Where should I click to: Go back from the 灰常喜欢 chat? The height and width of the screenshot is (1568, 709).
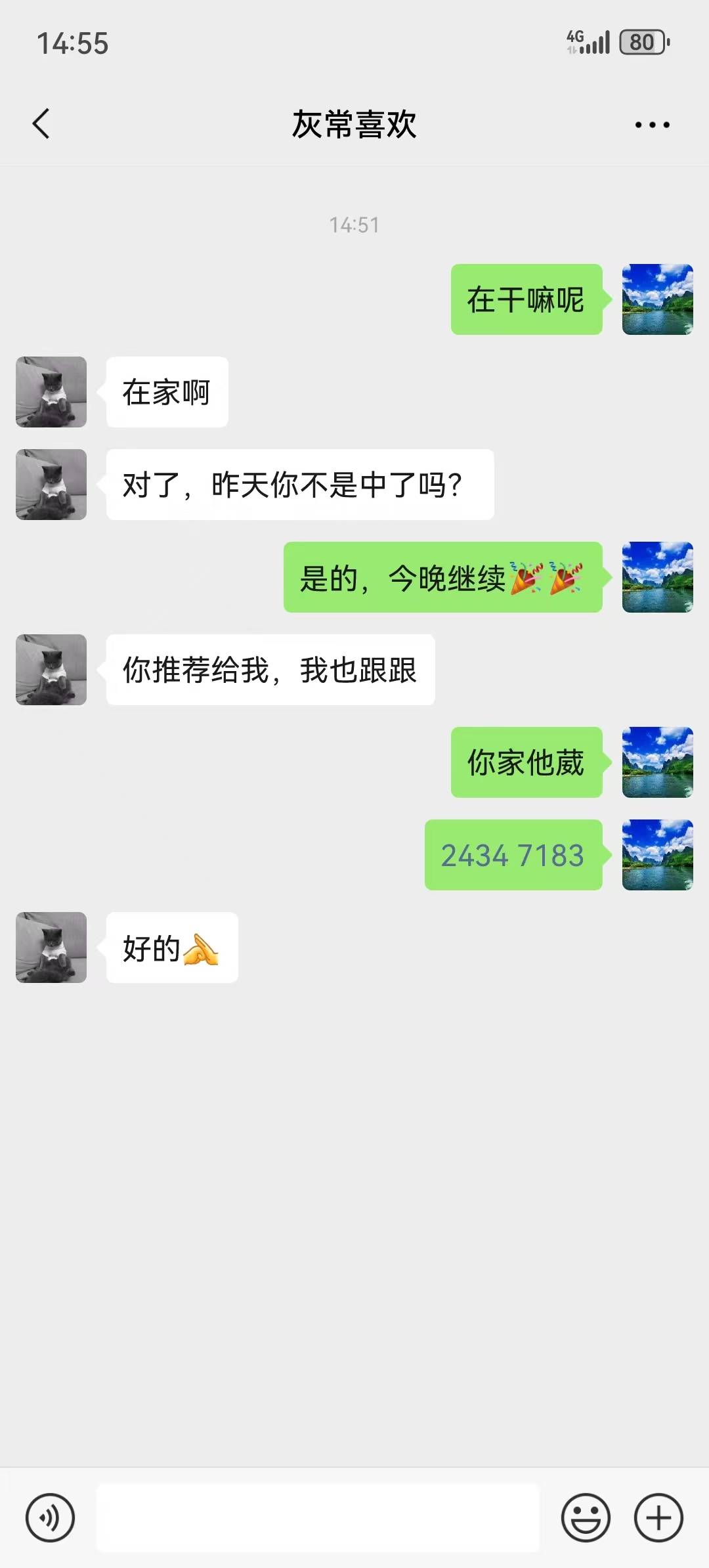coord(41,123)
